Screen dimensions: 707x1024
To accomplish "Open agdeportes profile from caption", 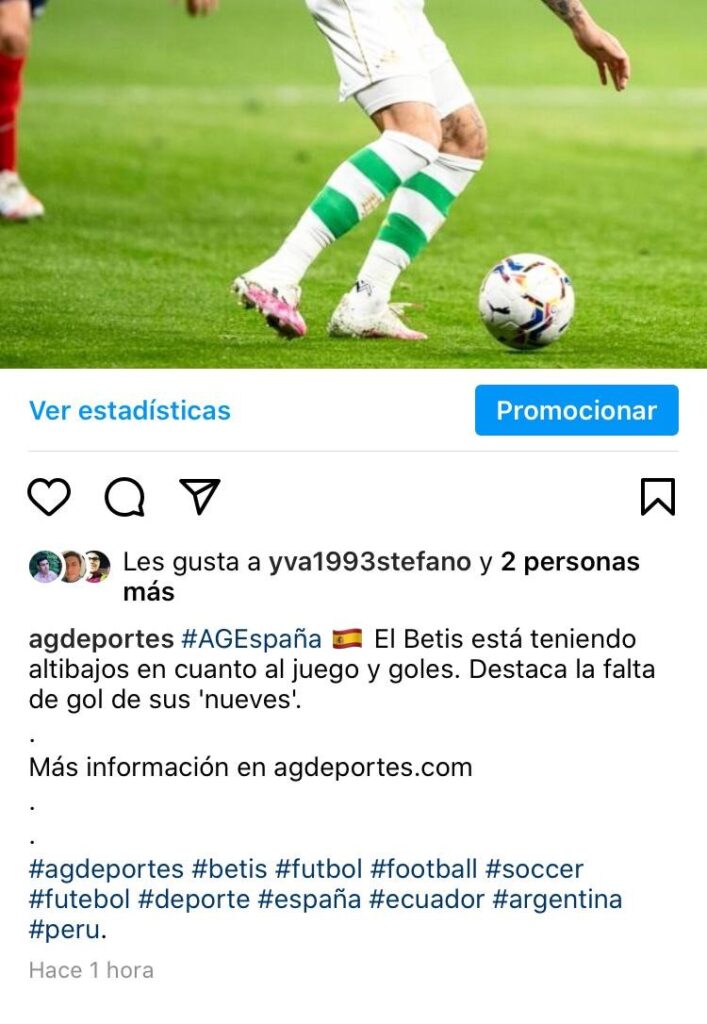I will point(101,639).
